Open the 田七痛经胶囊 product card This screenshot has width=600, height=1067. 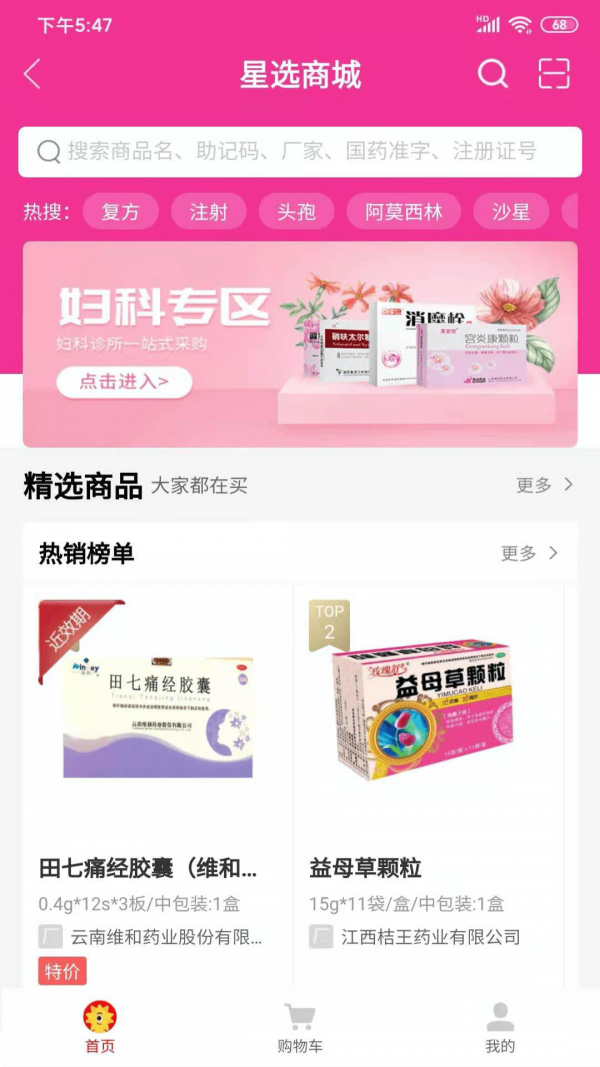point(157,780)
